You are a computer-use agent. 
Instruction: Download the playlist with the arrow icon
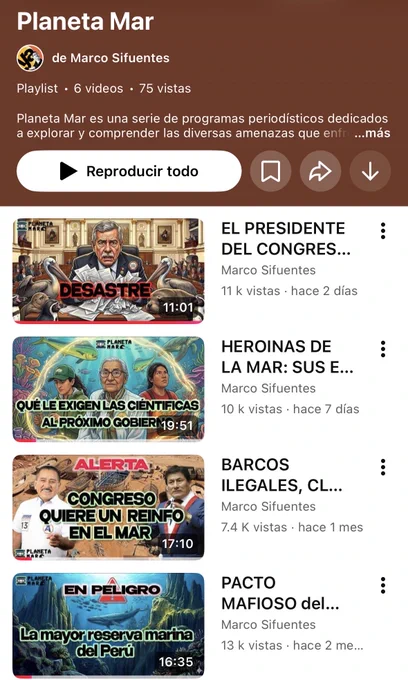click(370, 171)
